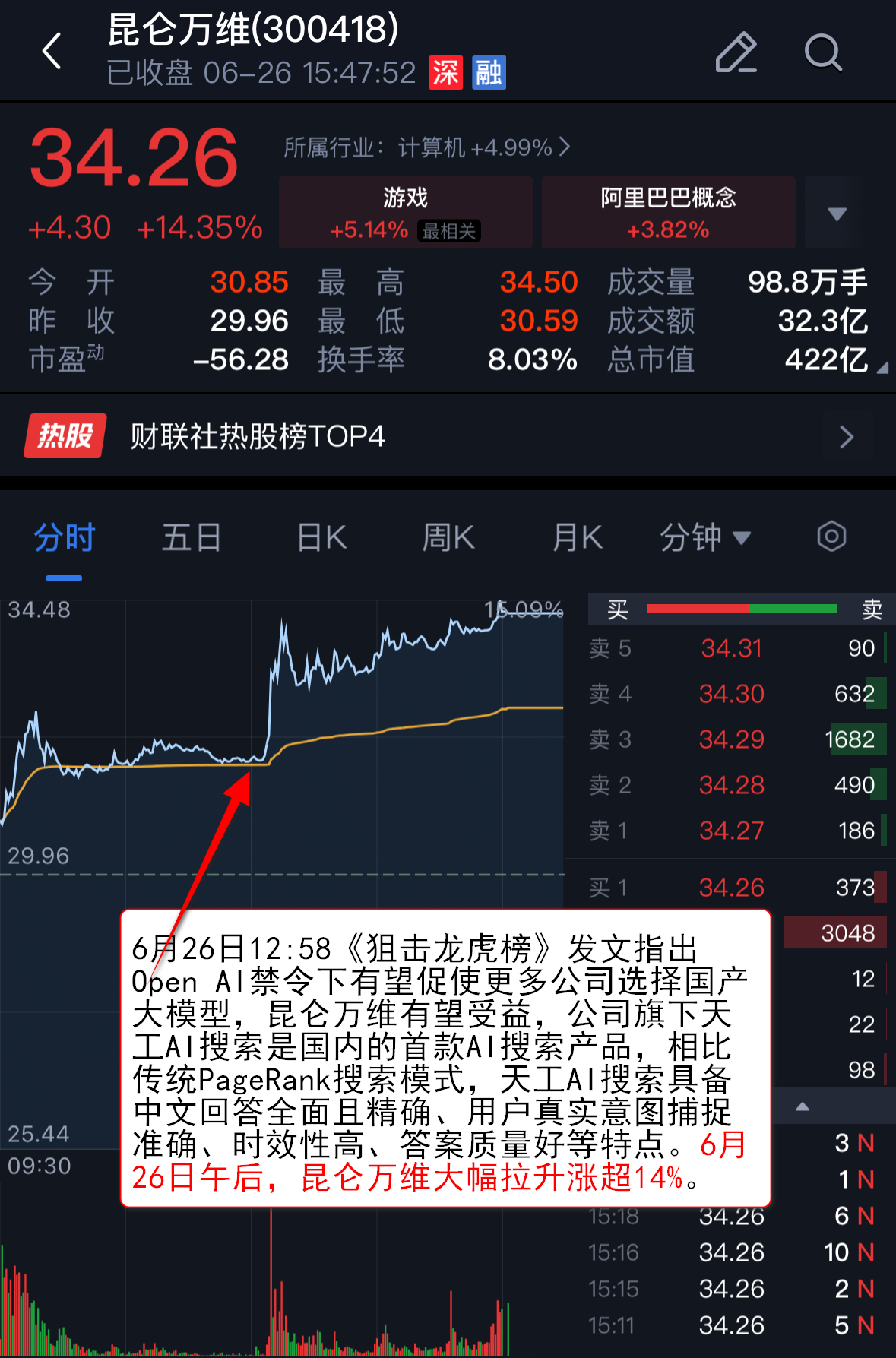Open the 游戏 concept chip
This screenshot has width=896, height=1358.
(405, 212)
